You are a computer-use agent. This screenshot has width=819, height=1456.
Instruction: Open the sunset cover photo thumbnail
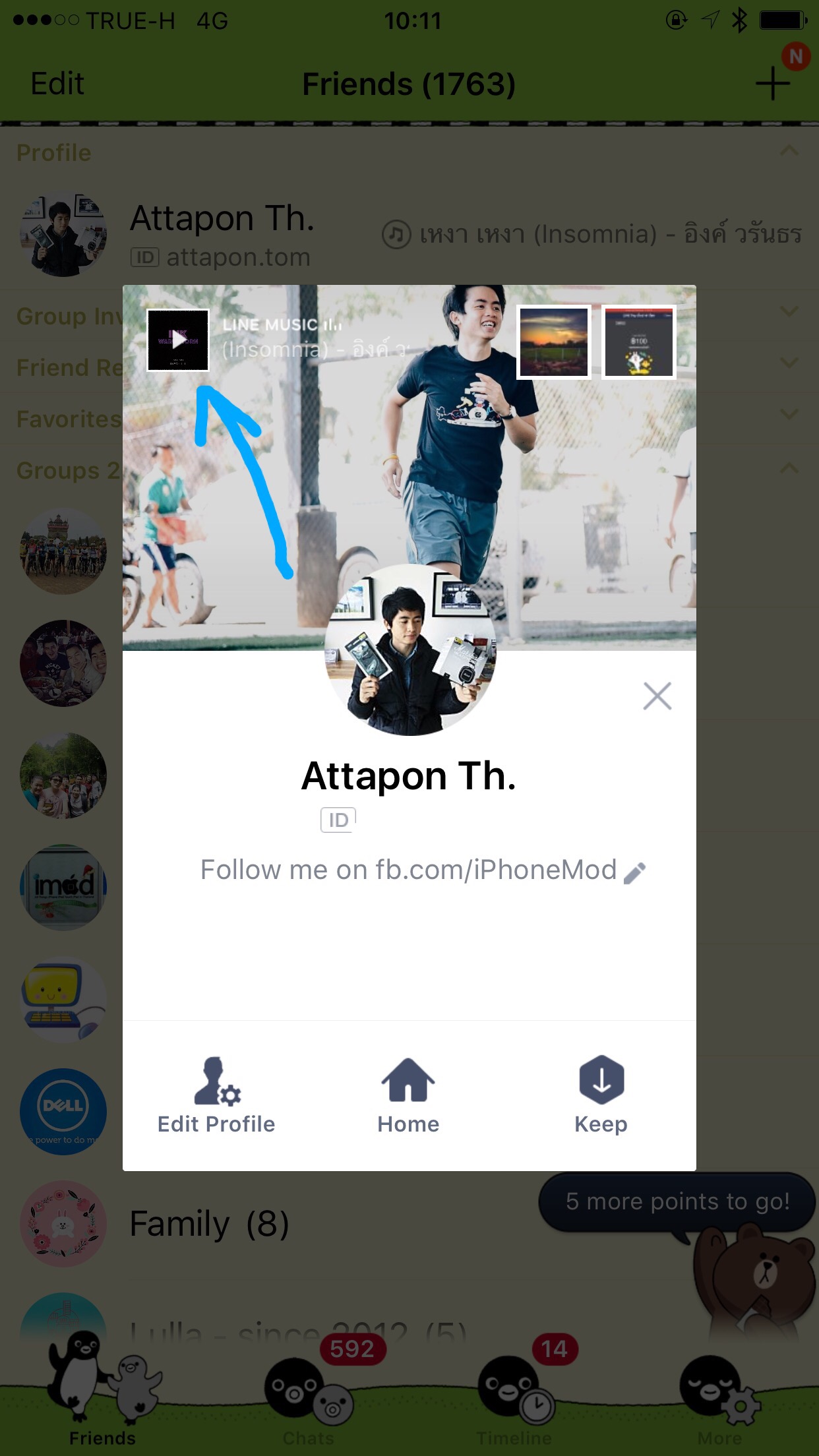[553, 342]
